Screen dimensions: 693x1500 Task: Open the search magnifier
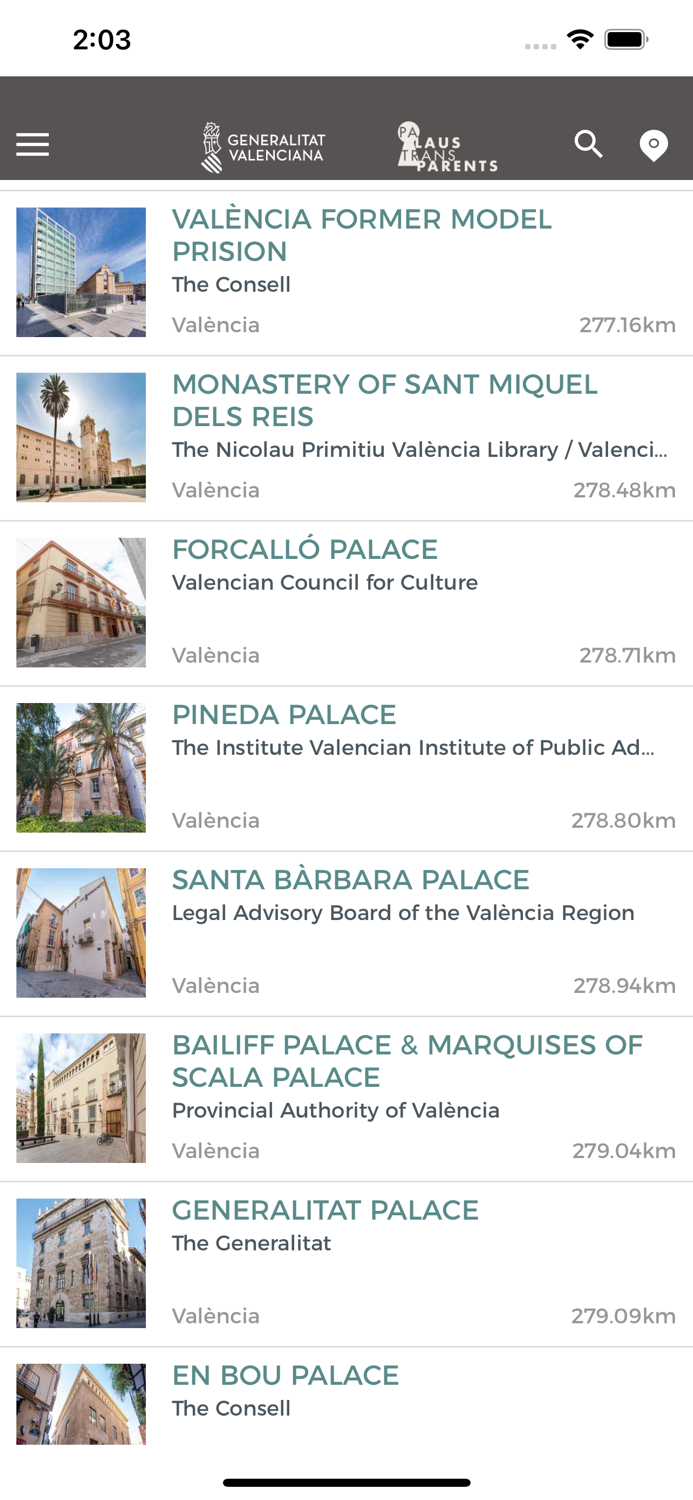point(588,145)
